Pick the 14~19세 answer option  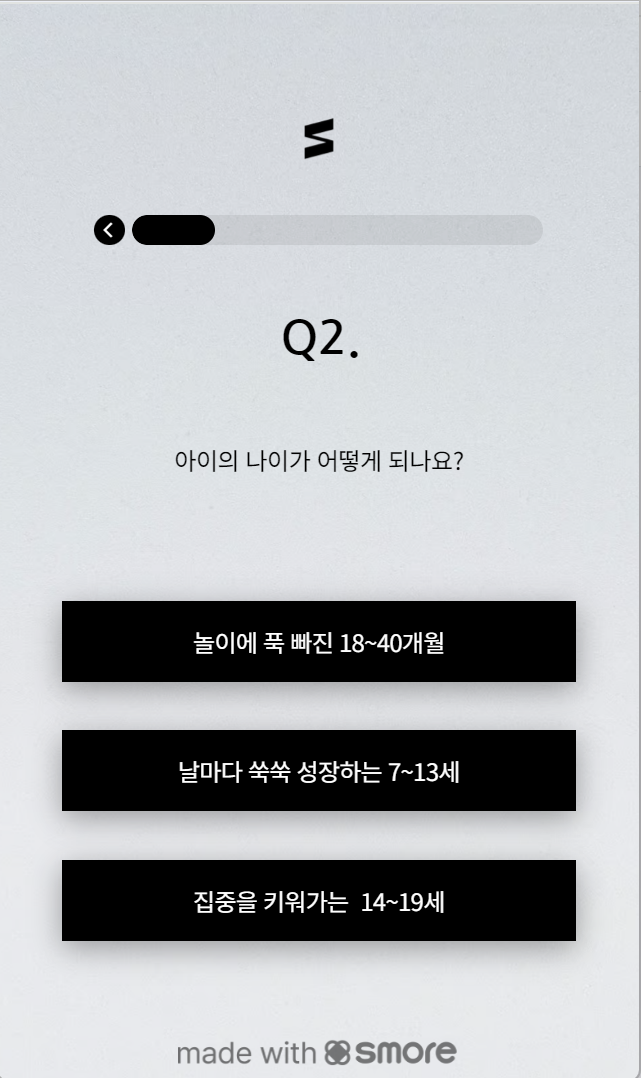tap(319, 901)
